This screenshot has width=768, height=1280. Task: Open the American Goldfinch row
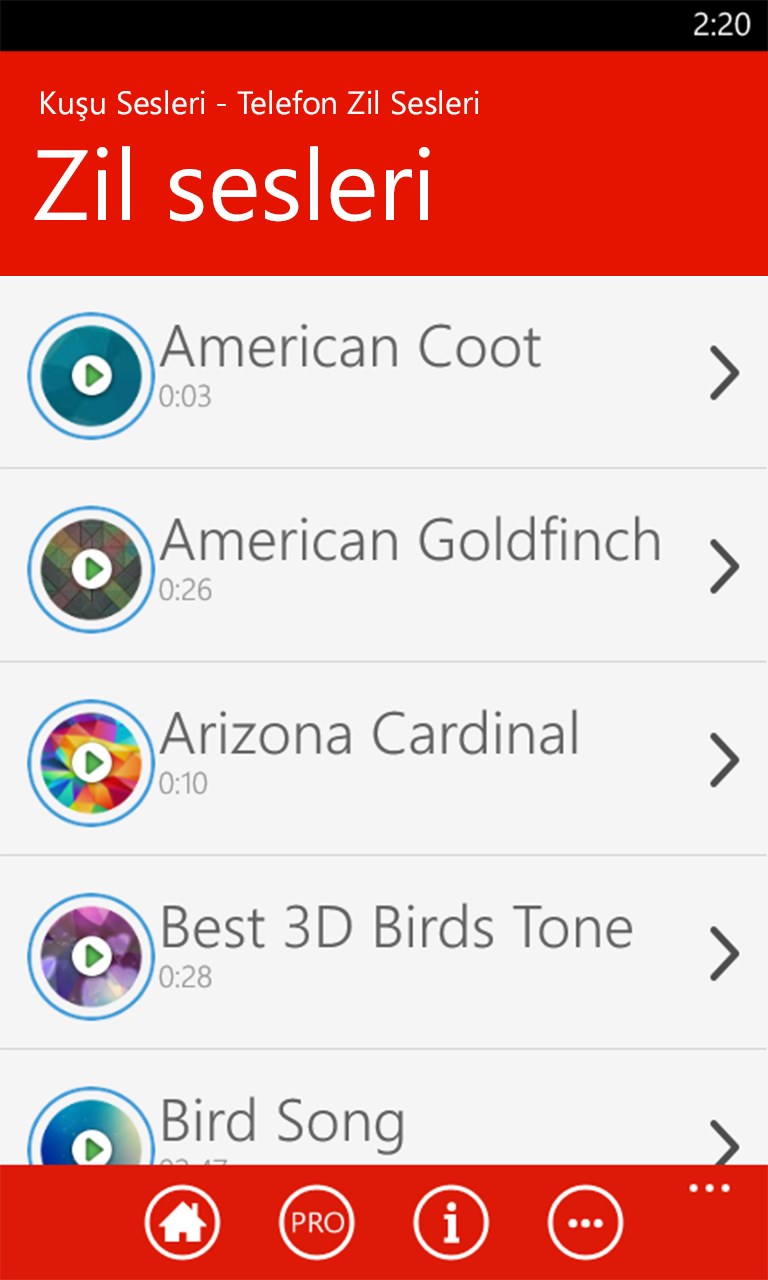[724, 567]
